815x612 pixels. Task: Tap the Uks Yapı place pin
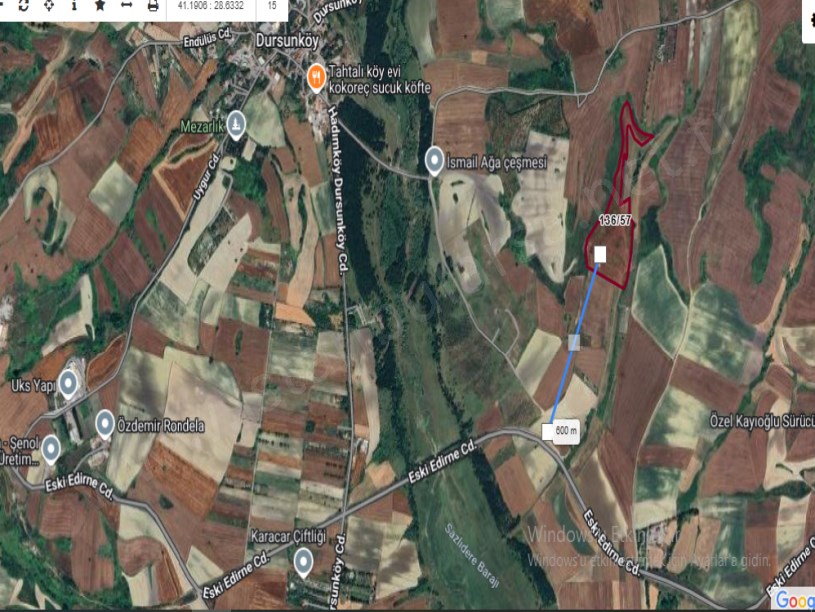pyautogui.click(x=68, y=382)
